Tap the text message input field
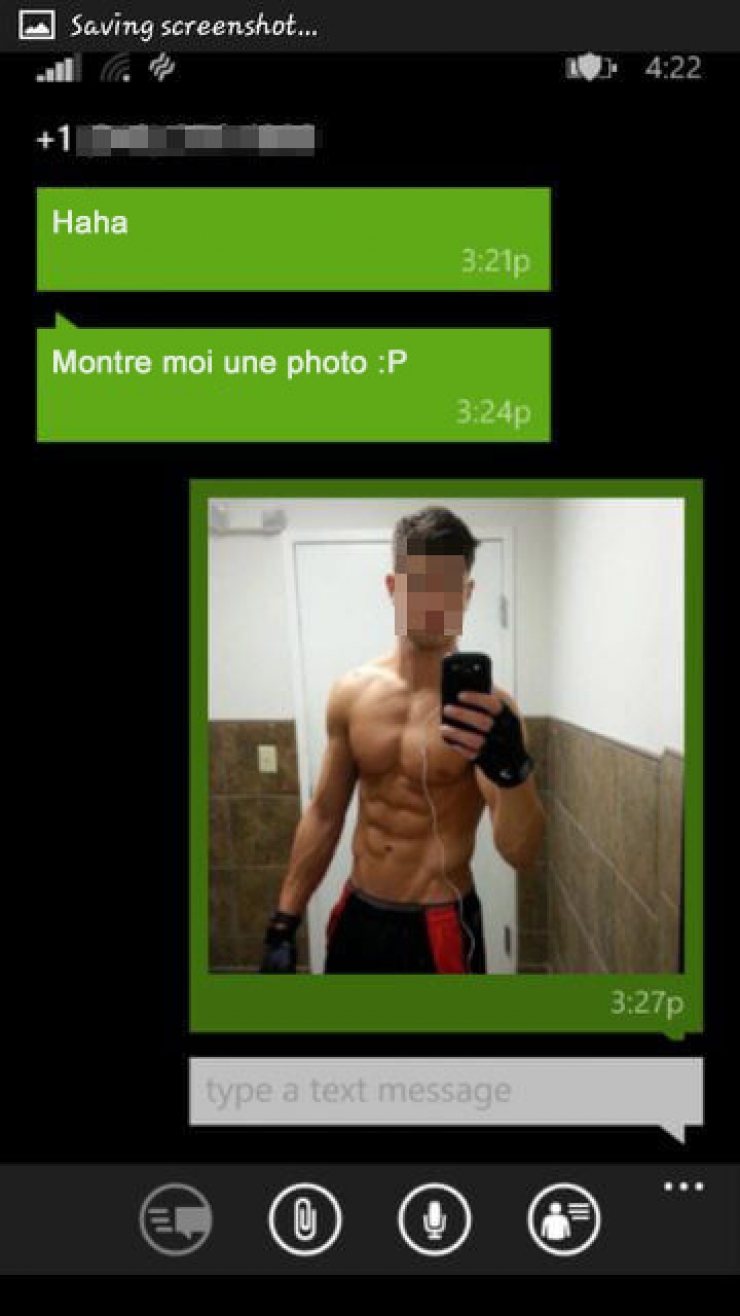740x1316 pixels. [446, 1091]
